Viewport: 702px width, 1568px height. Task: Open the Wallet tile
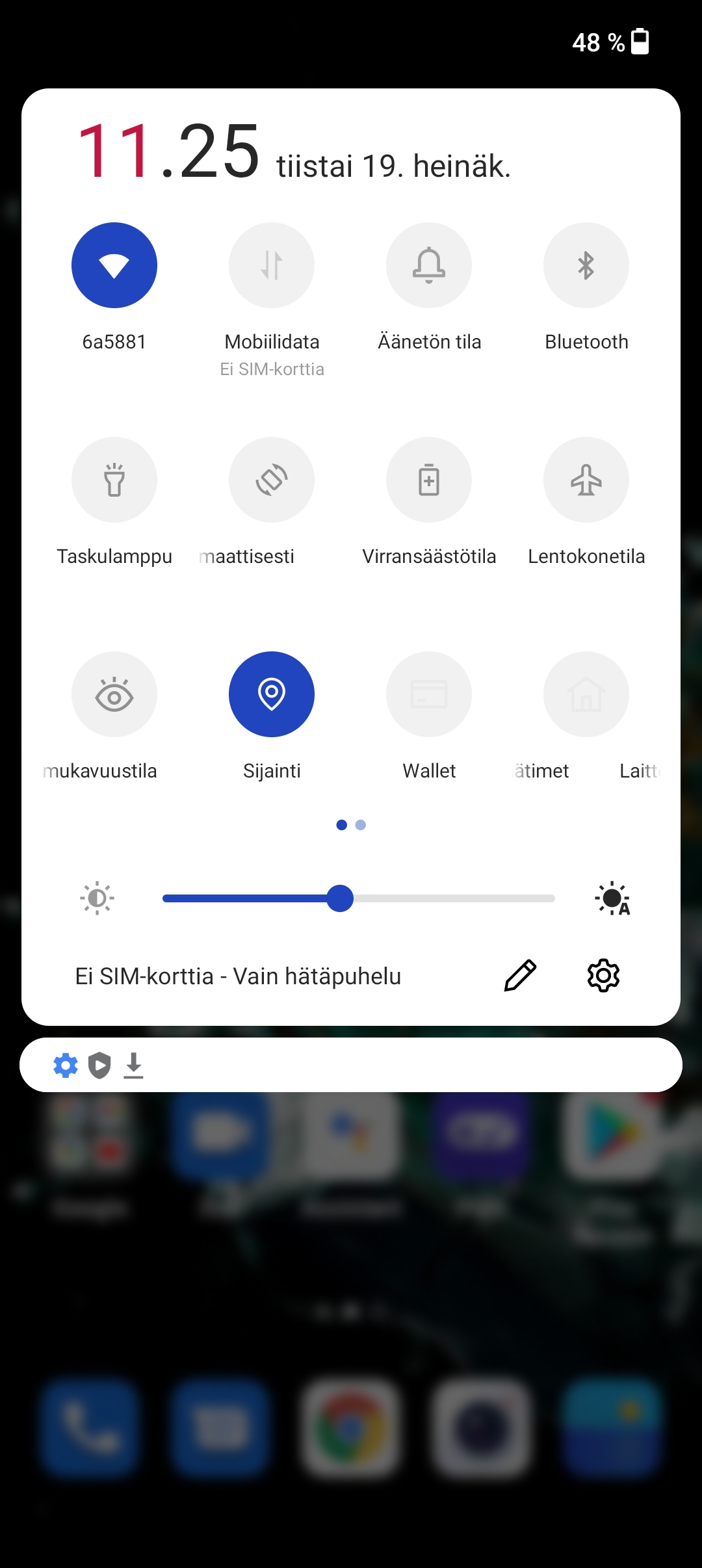(429, 694)
